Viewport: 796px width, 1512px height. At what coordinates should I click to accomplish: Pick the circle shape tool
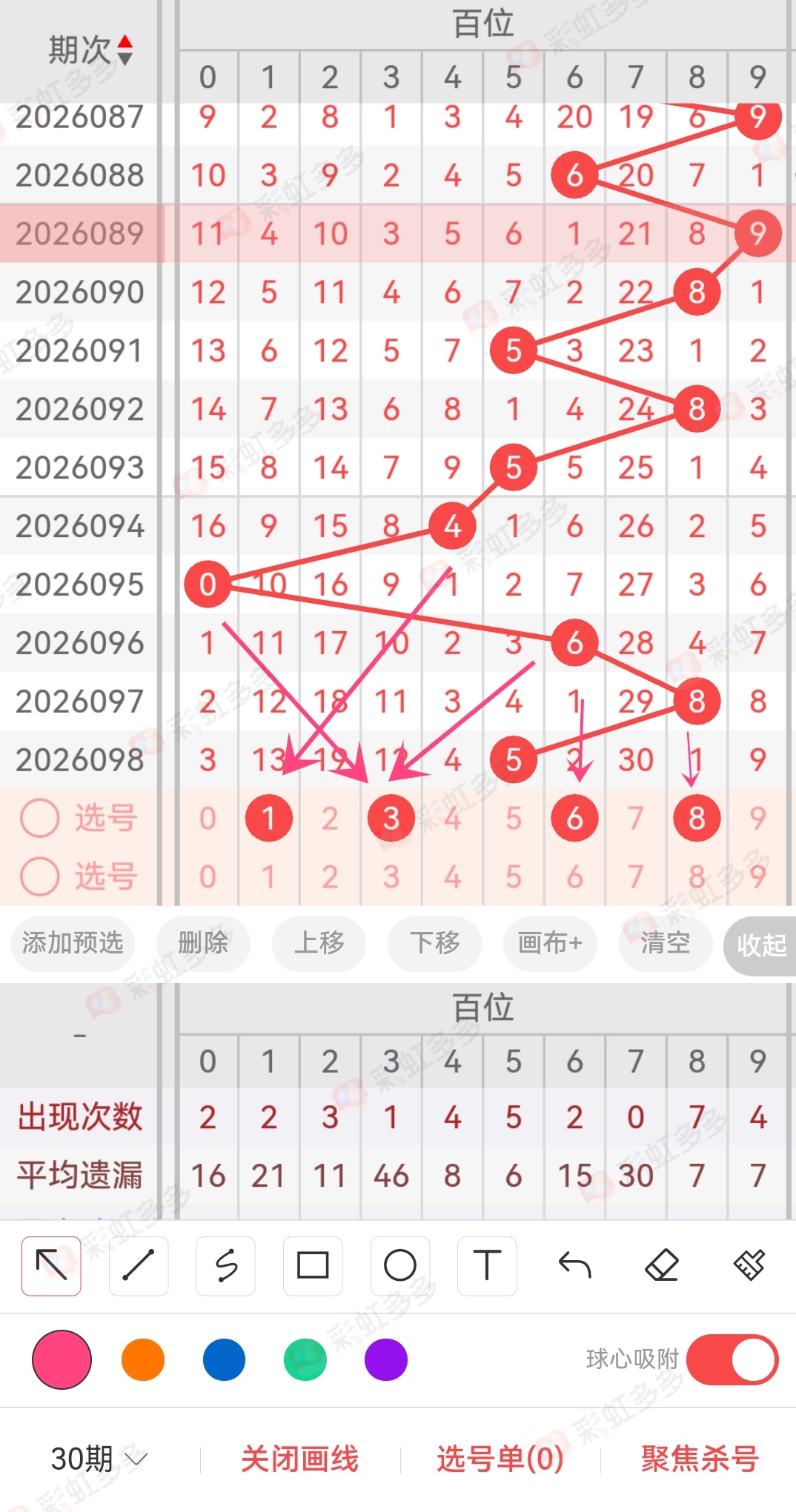(x=400, y=1265)
